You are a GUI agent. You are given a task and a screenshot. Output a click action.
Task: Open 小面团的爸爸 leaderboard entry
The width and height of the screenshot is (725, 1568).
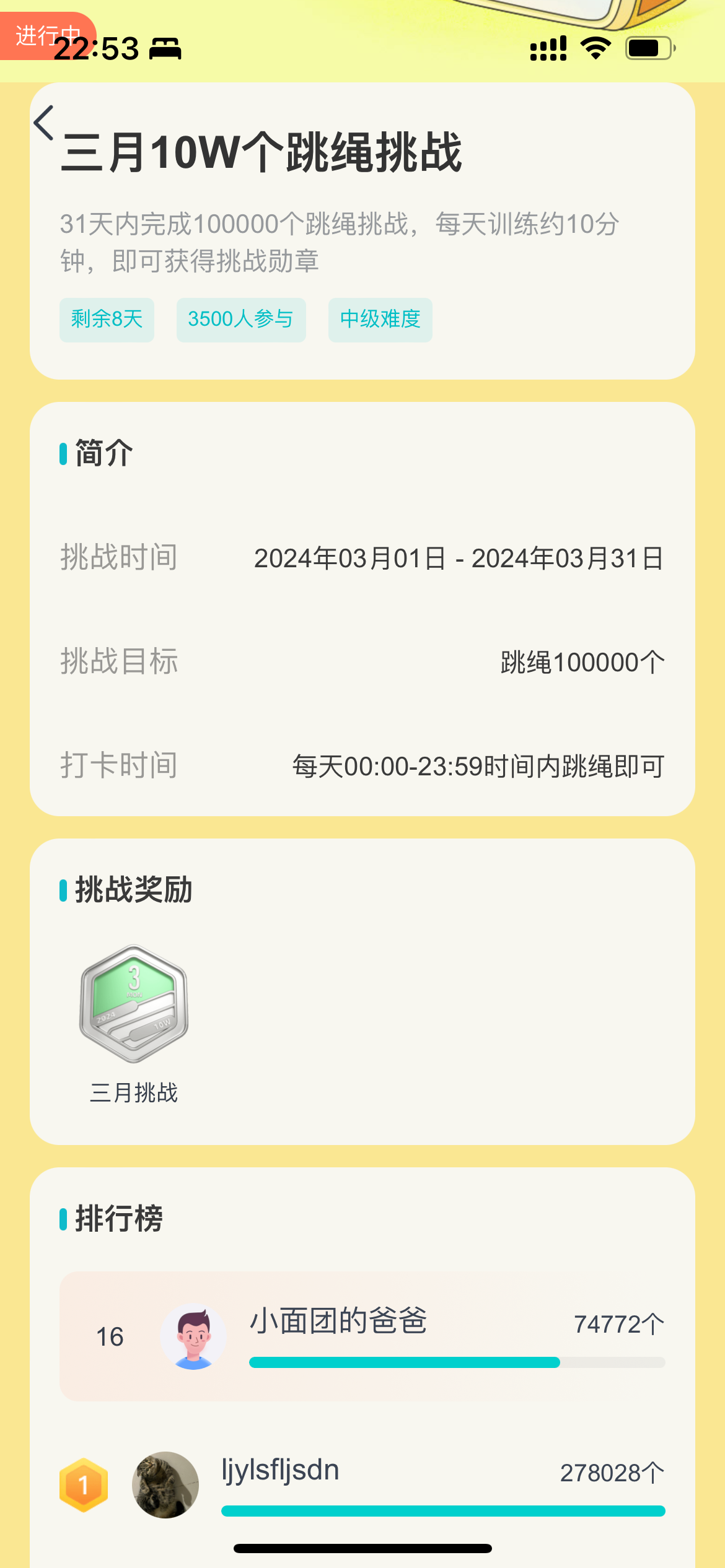click(362, 1336)
